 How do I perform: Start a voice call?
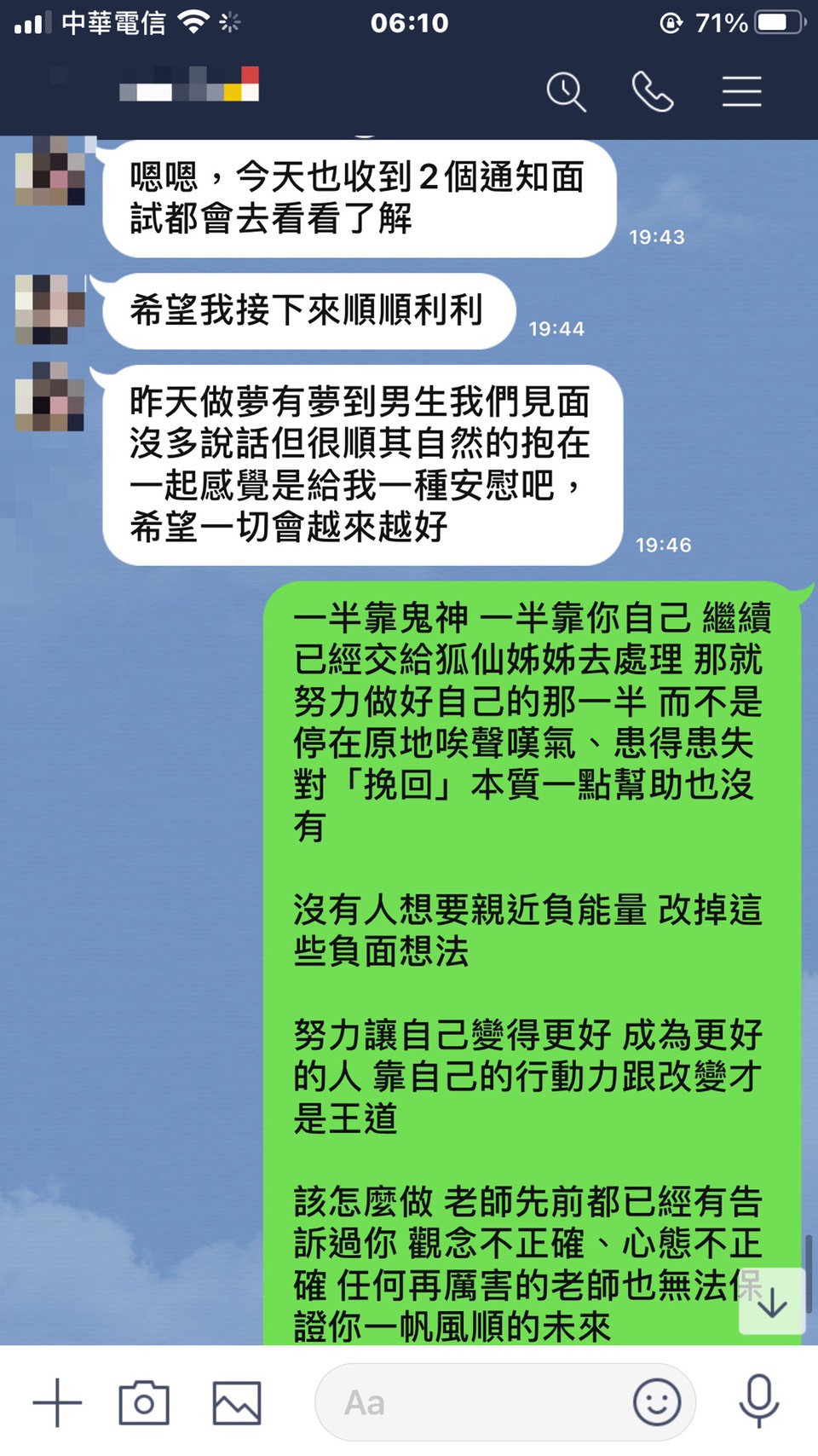[652, 91]
